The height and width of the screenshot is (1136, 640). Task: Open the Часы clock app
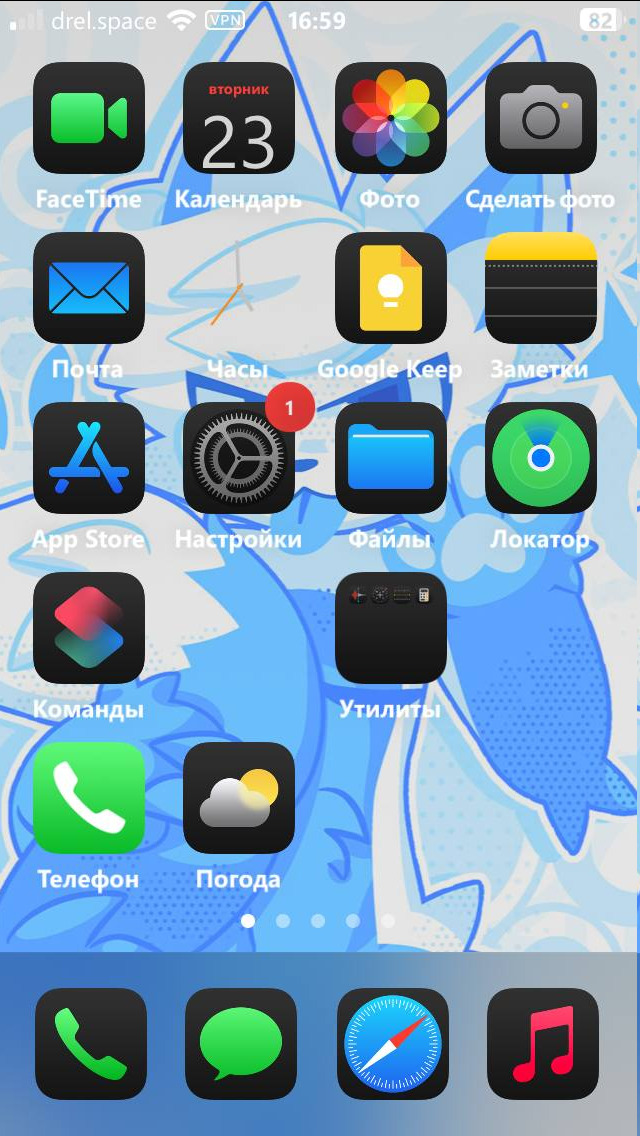[239, 288]
